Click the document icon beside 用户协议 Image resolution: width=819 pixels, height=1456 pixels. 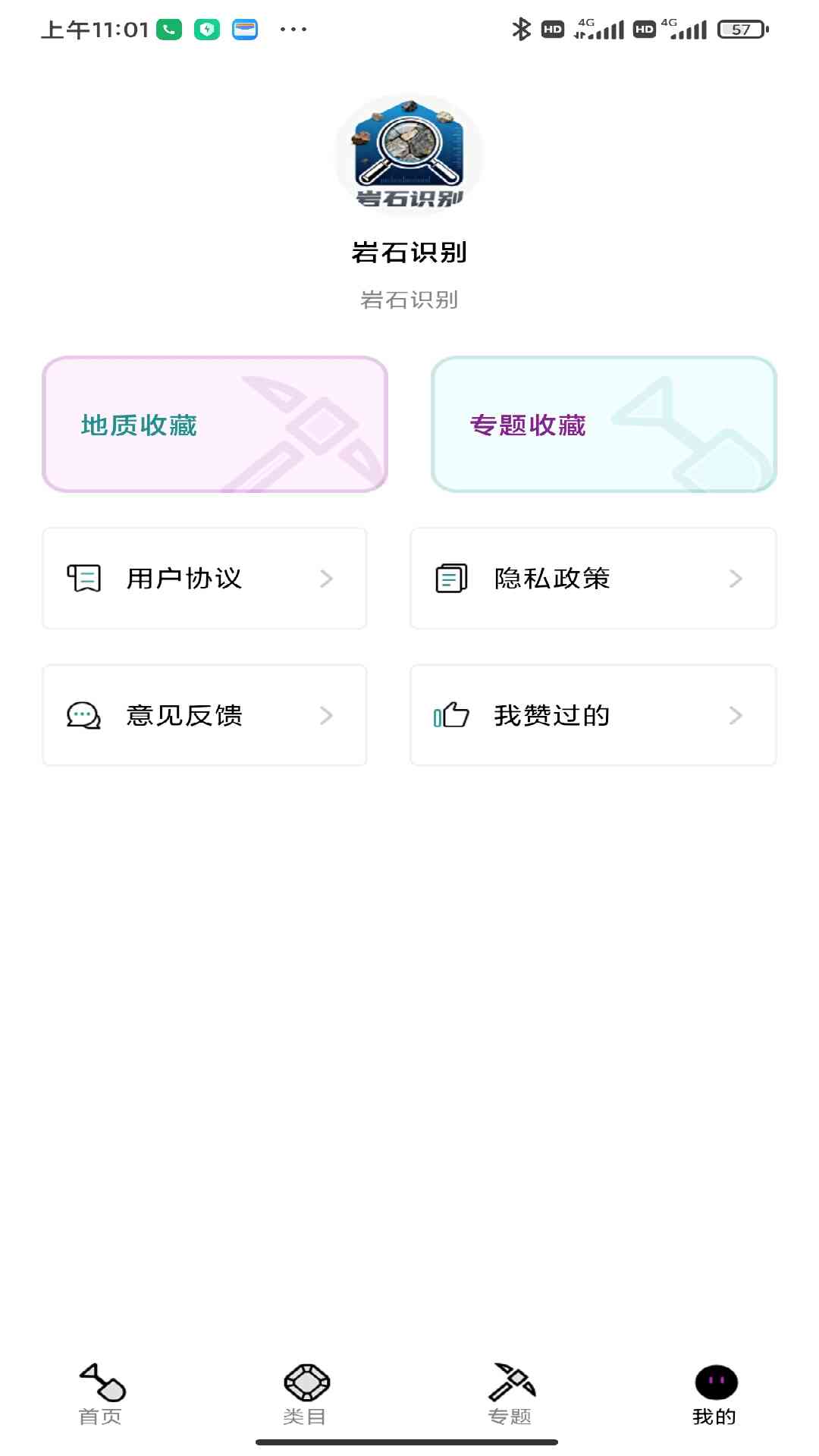click(x=86, y=578)
